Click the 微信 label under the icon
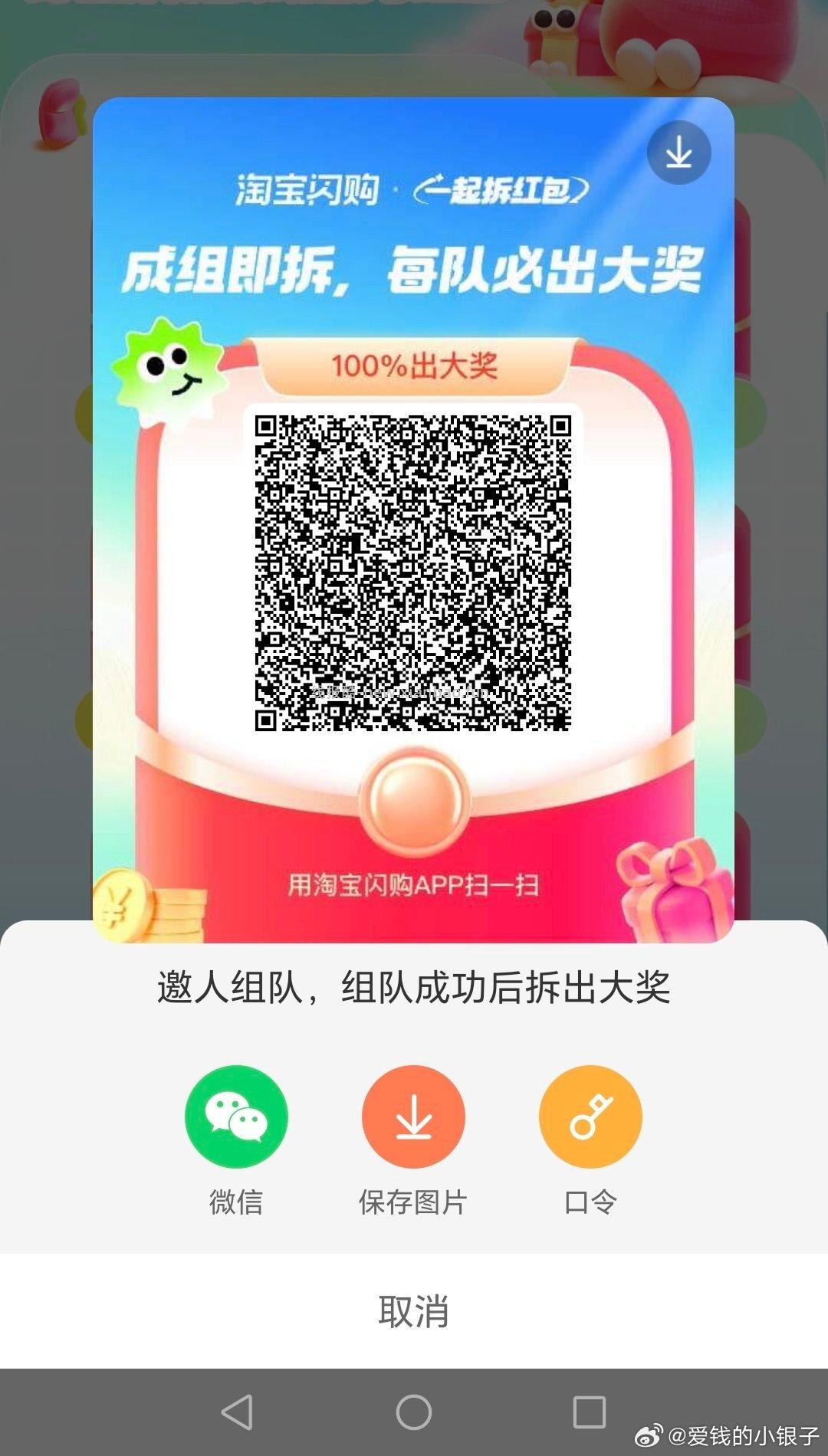 click(238, 1199)
